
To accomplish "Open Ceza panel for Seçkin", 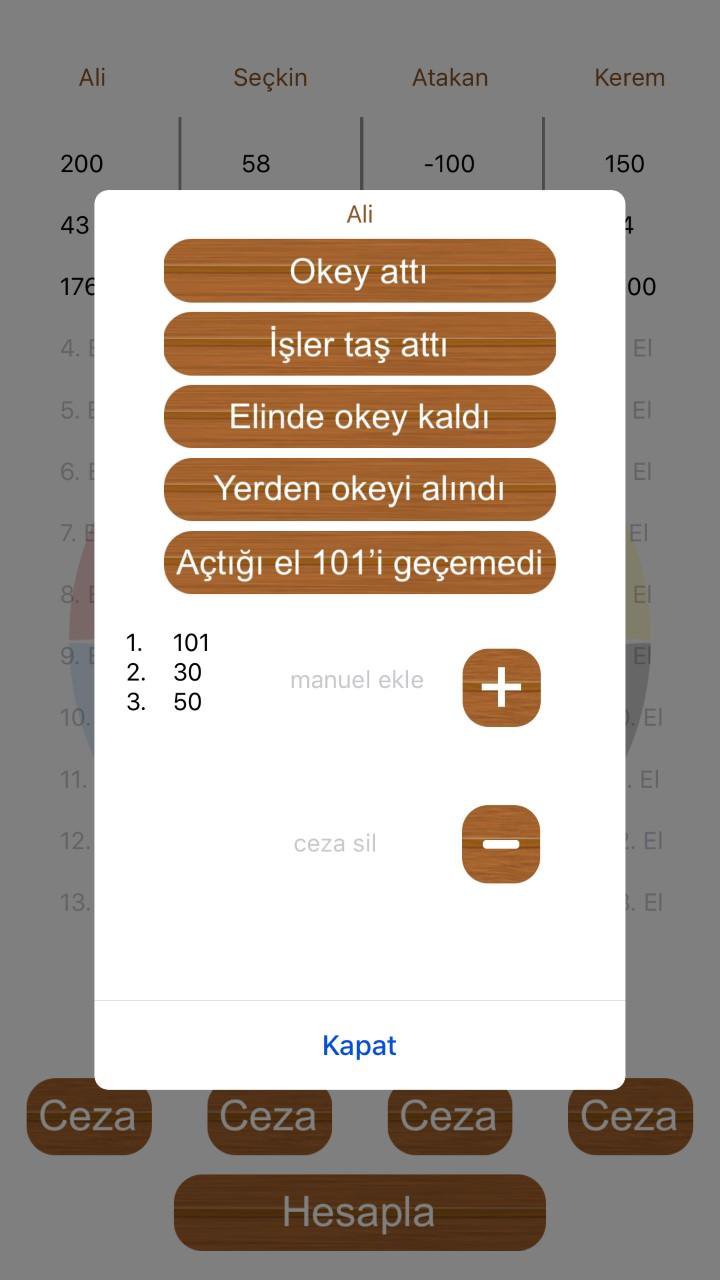I will pos(269,1117).
